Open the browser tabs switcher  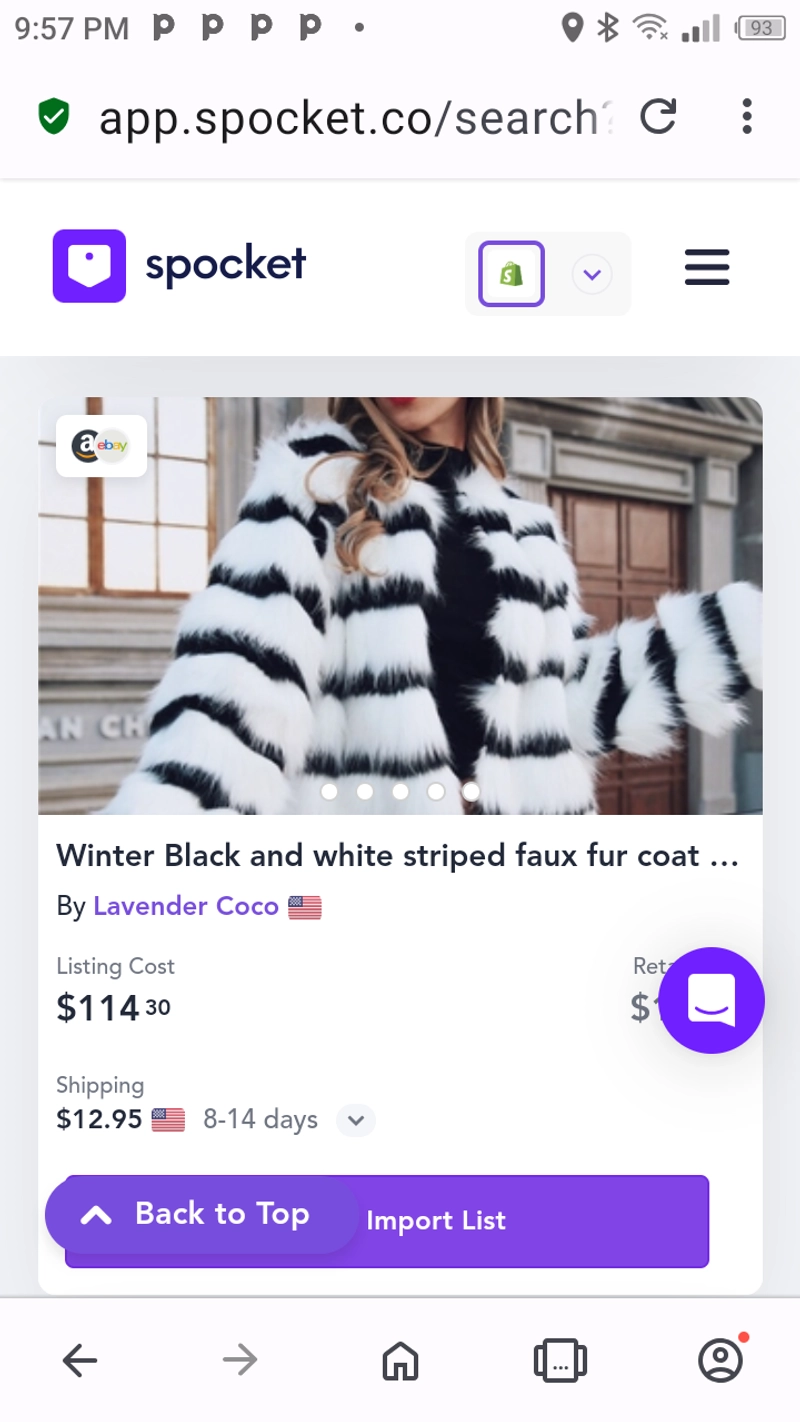[x=560, y=1360]
